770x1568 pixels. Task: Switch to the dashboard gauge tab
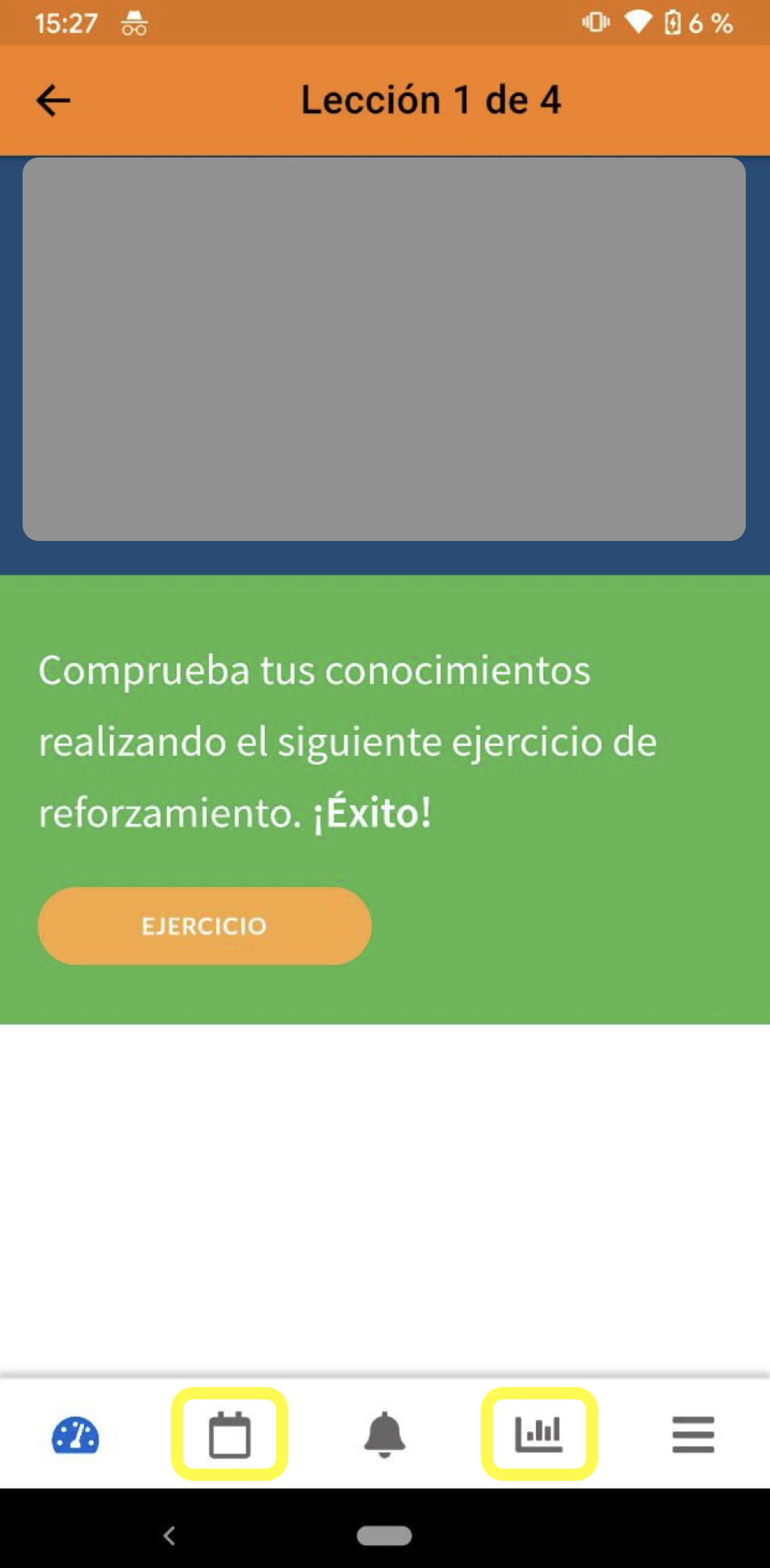pyautogui.click(x=75, y=1436)
